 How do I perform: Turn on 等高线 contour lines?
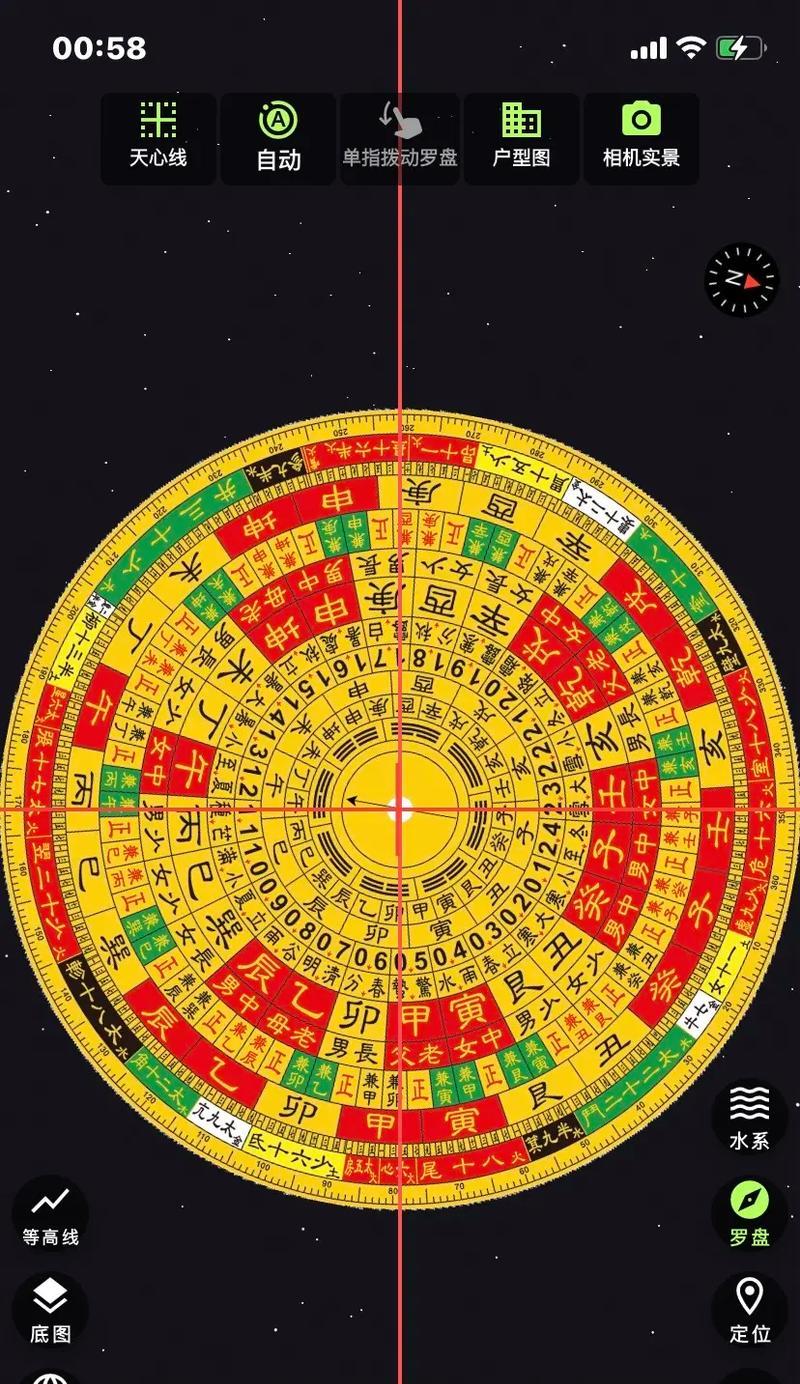(50, 1213)
